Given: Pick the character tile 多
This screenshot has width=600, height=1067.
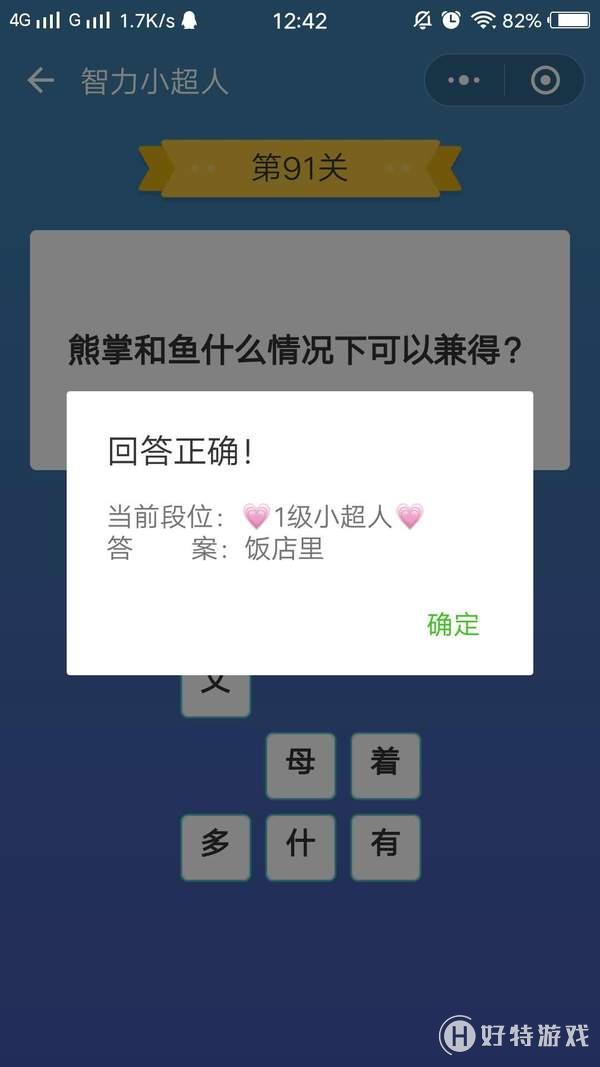Looking at the screenshot, I should [215, 846].
